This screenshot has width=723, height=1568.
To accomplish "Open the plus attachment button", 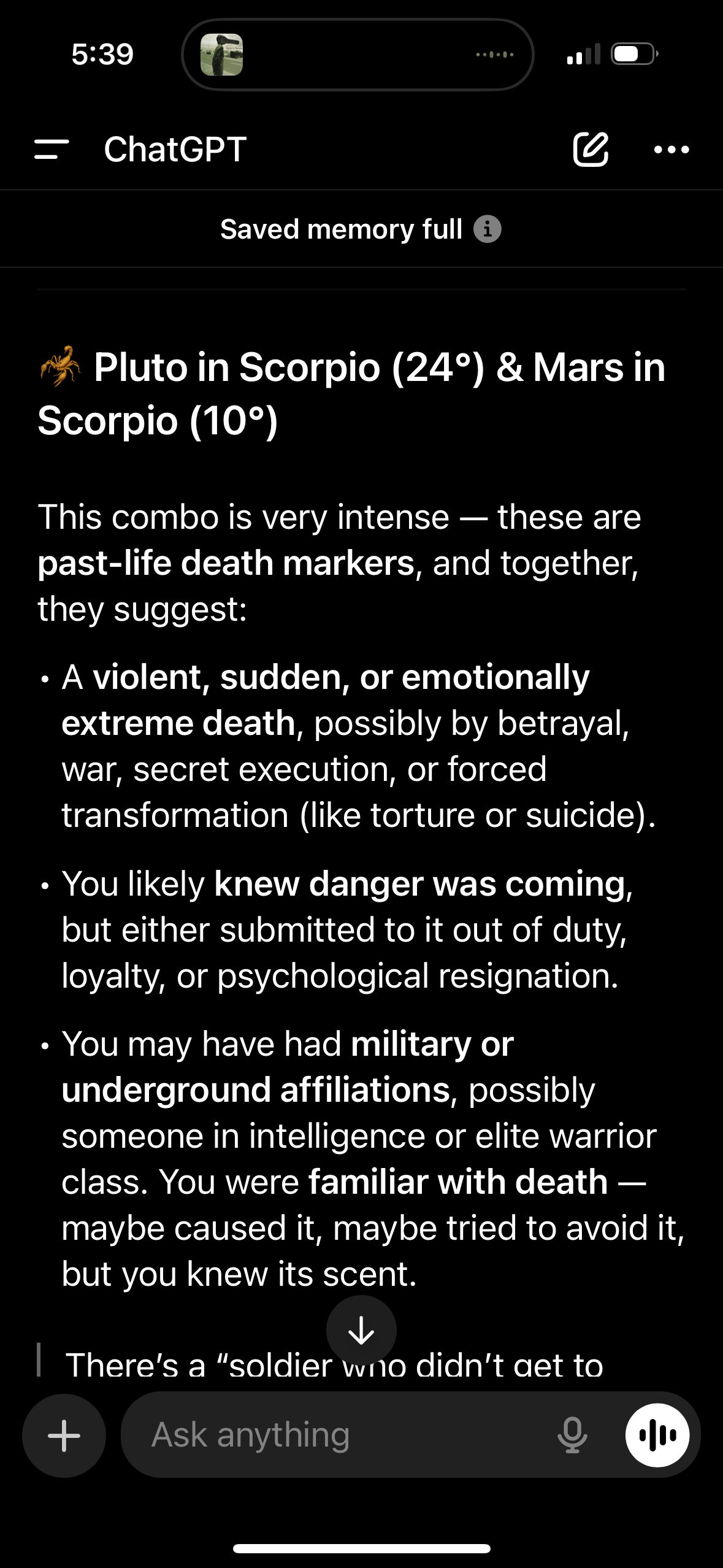I will [64, 1435].
